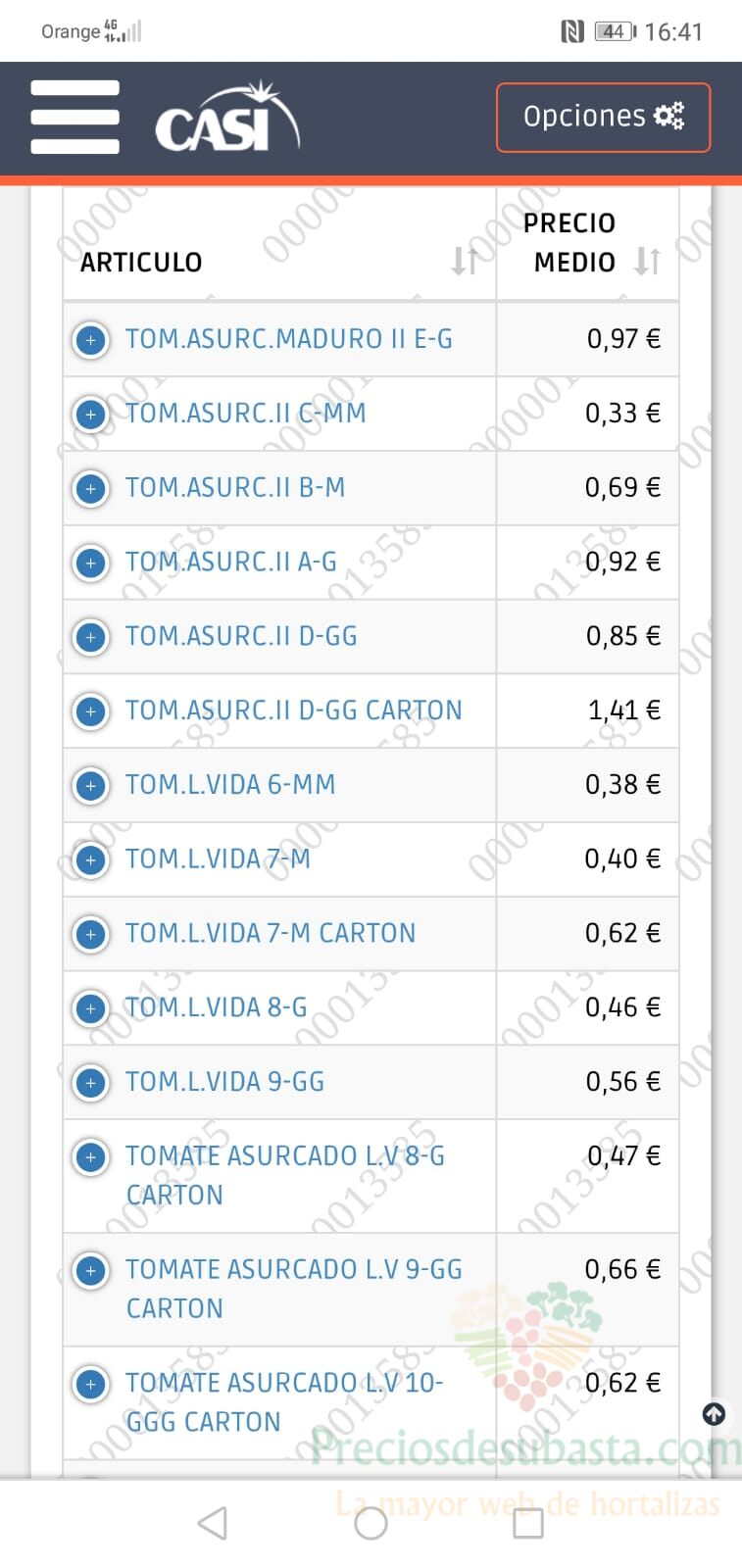Tap the scroll-to-top arrow button

pyautogui.click(x=714, y=1414)
